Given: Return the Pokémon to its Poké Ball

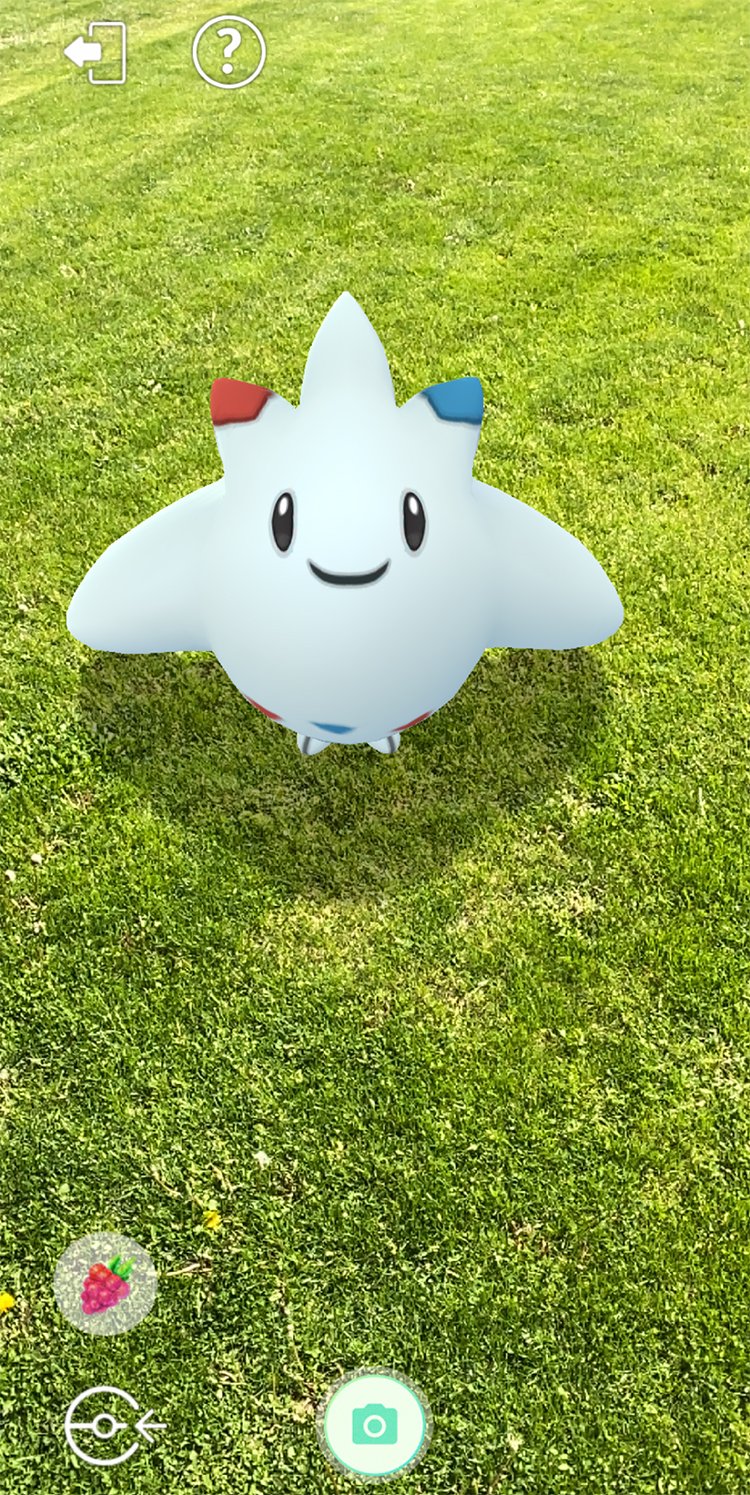Looking at the screenshot, I should coord(114,1426).
